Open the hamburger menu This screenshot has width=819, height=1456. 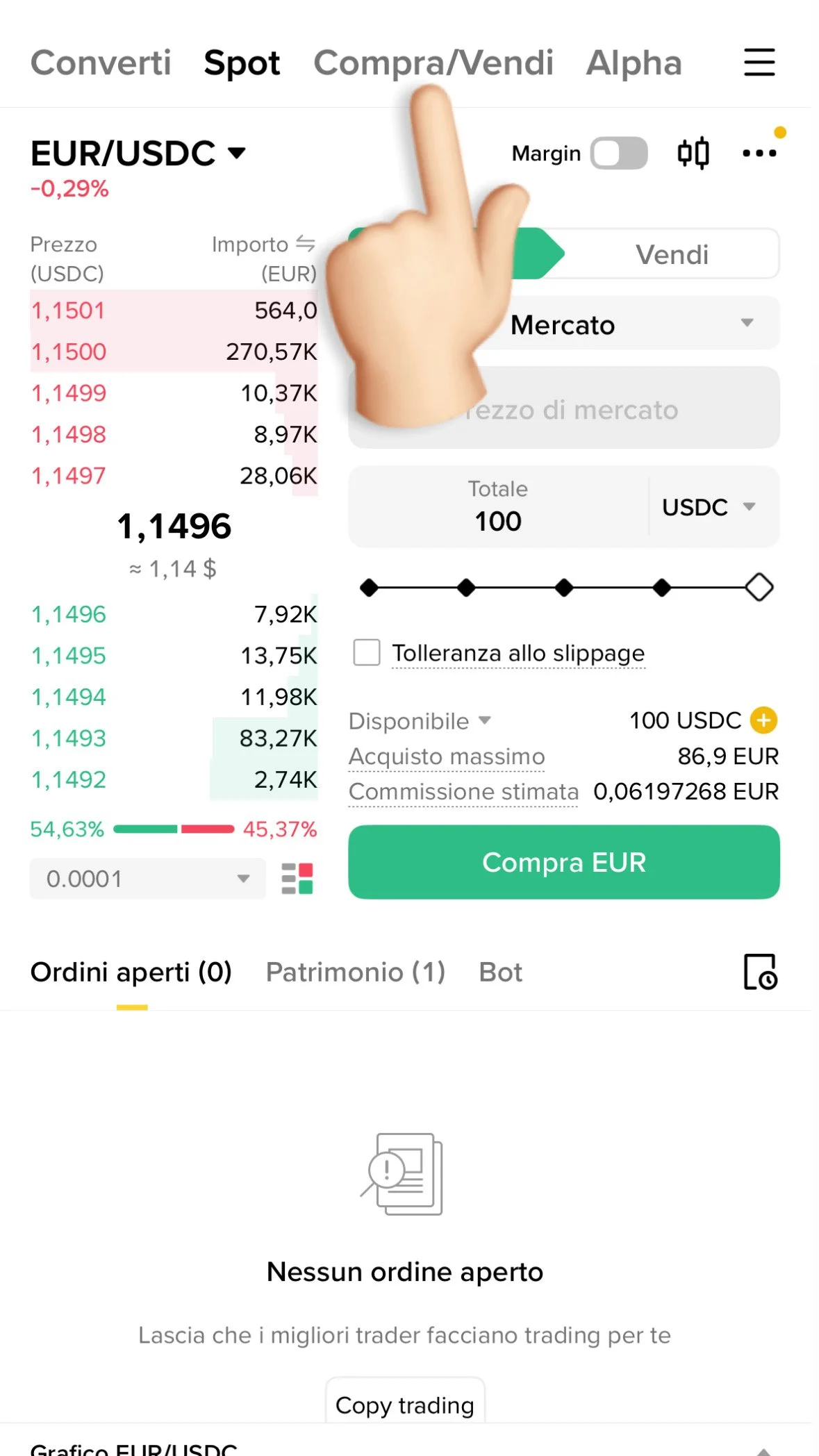point(759,63)
